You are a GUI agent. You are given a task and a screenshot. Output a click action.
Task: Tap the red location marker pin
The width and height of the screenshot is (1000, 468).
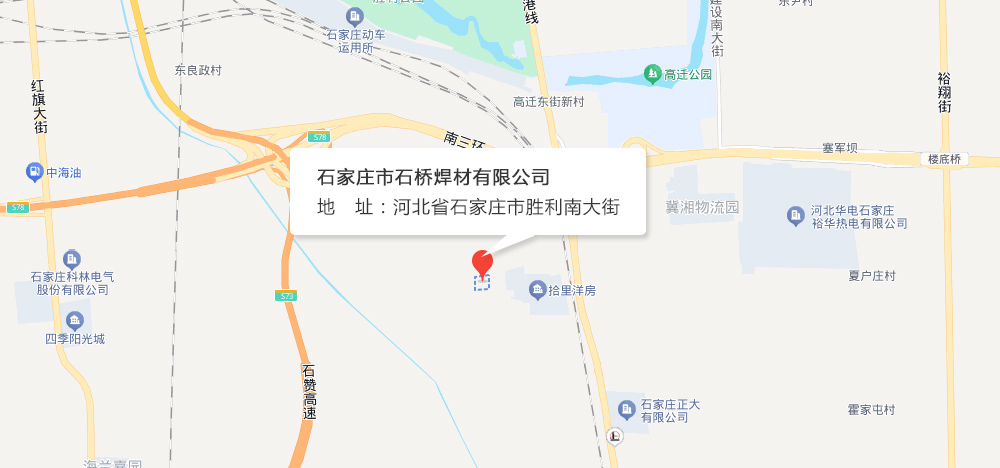click(482, 262)
